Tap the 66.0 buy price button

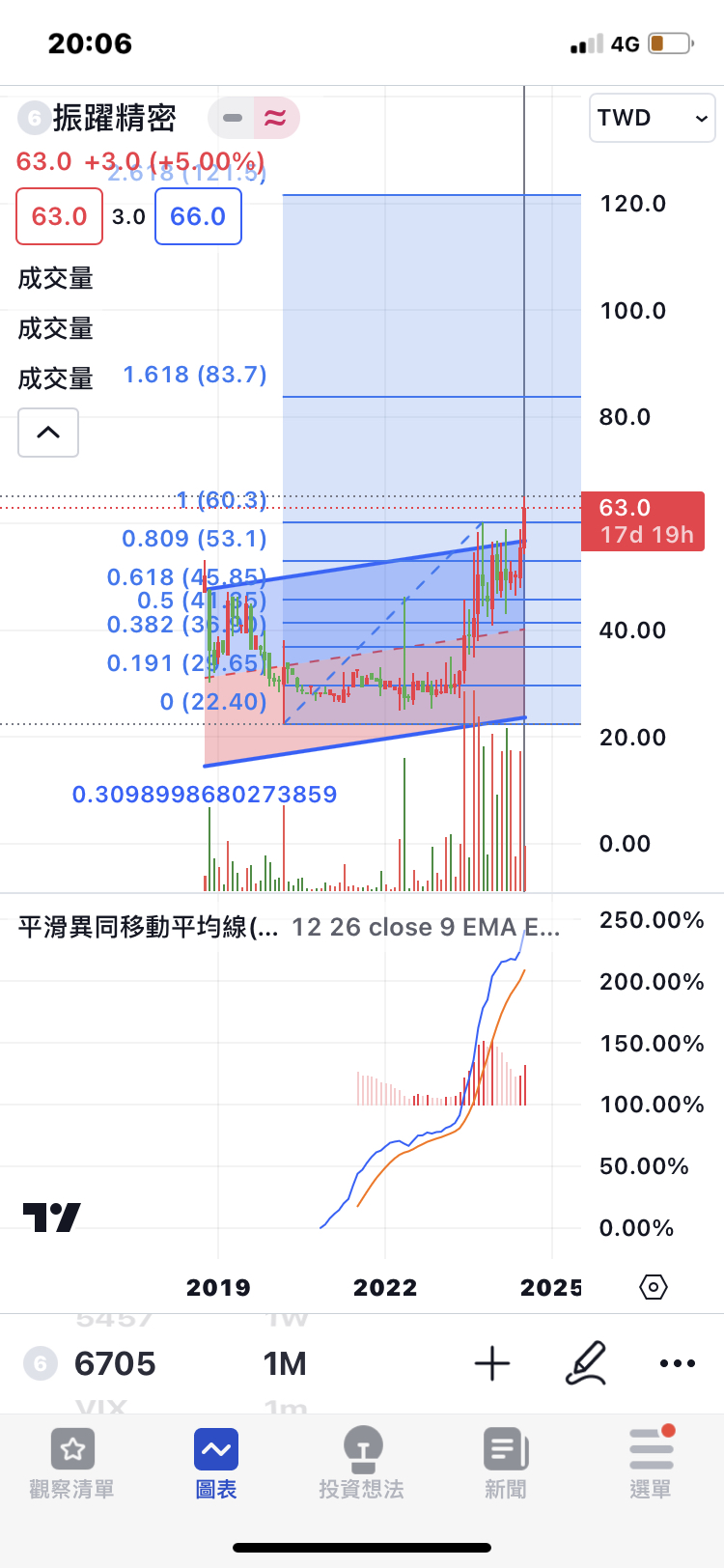[198, 216]
